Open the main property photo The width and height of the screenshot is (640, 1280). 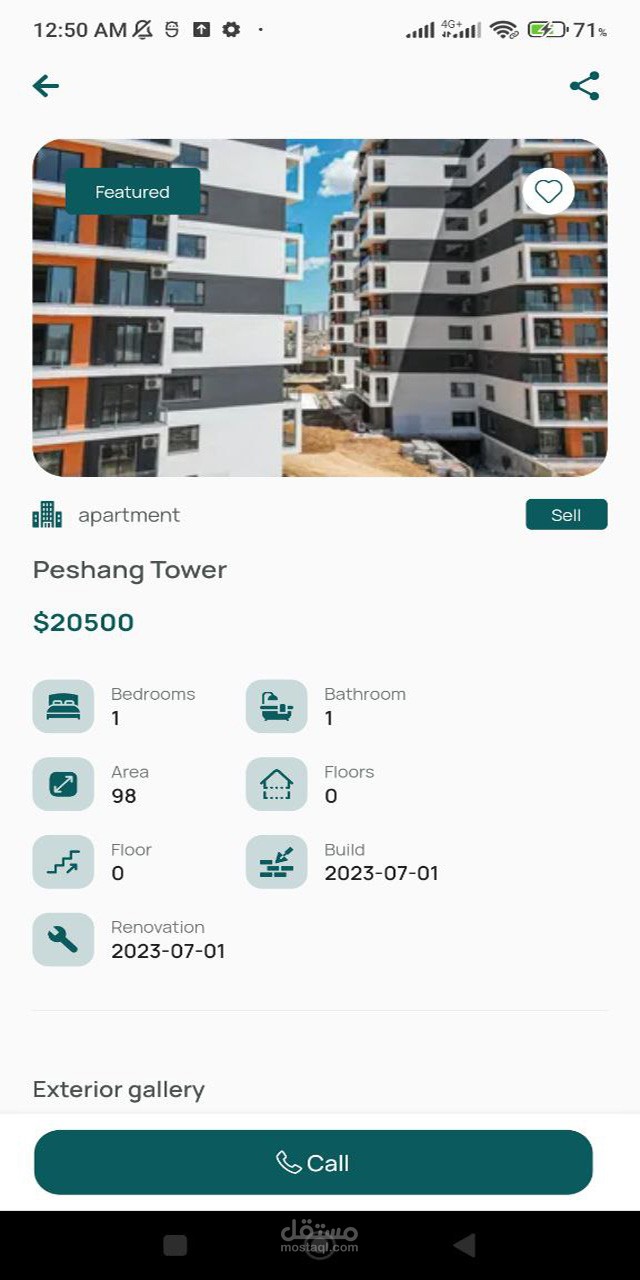(320, 308)
